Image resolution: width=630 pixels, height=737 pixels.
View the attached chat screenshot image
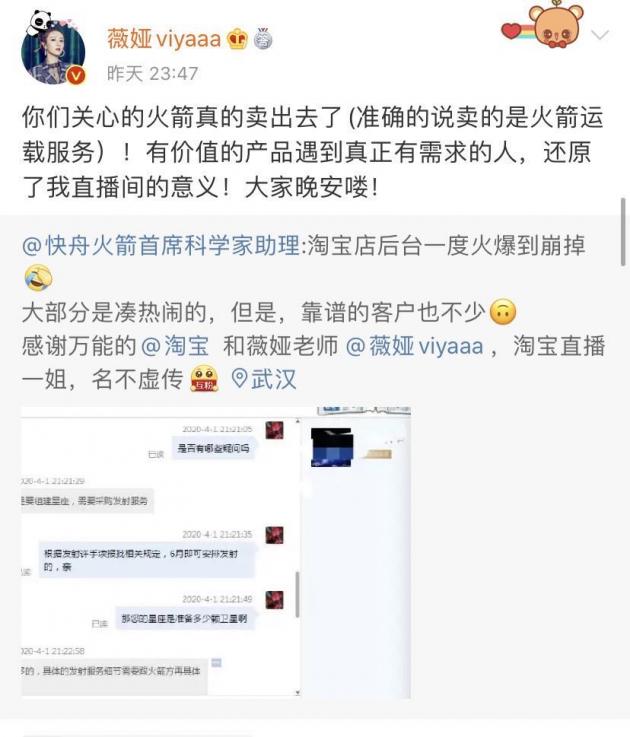point(216,553)
